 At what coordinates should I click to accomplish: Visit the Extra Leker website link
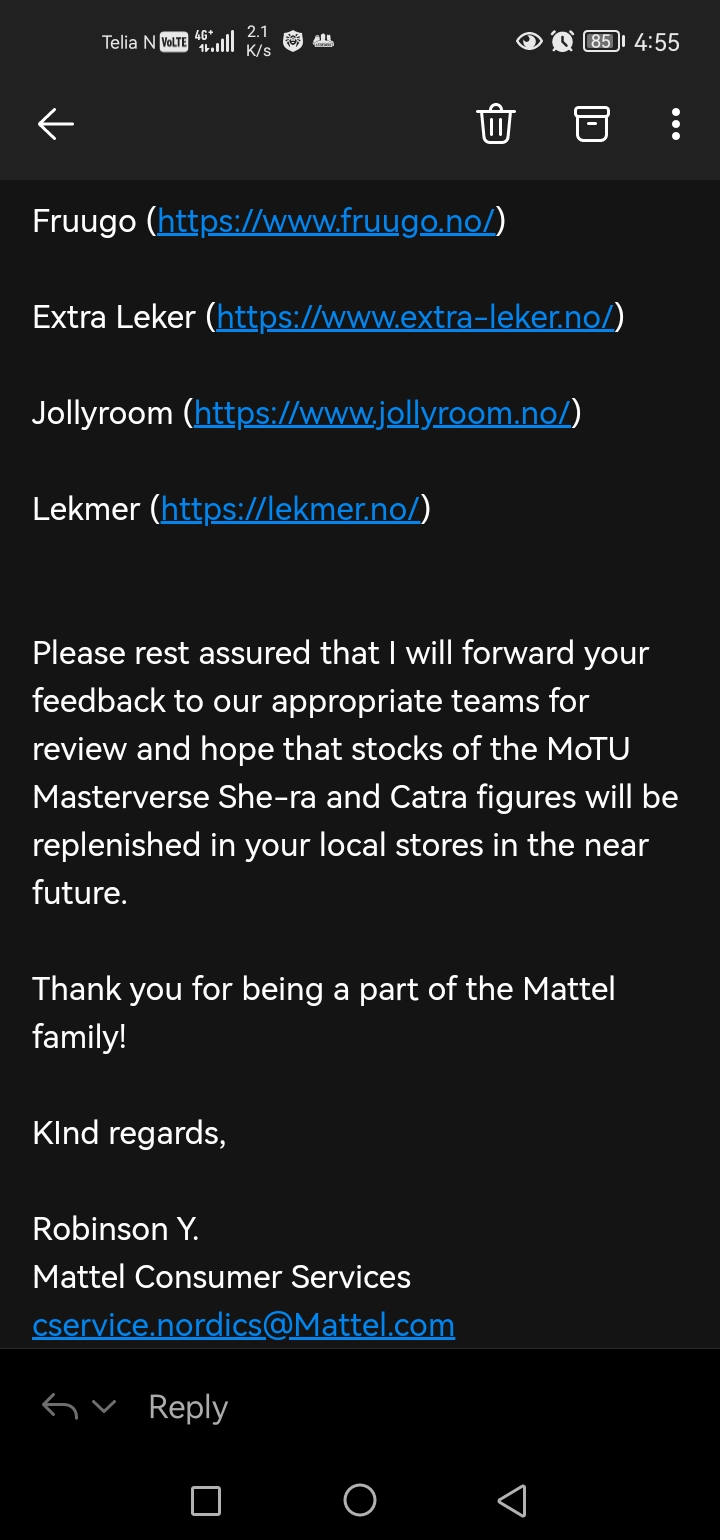pyautogui.click(x=414, y=317)
